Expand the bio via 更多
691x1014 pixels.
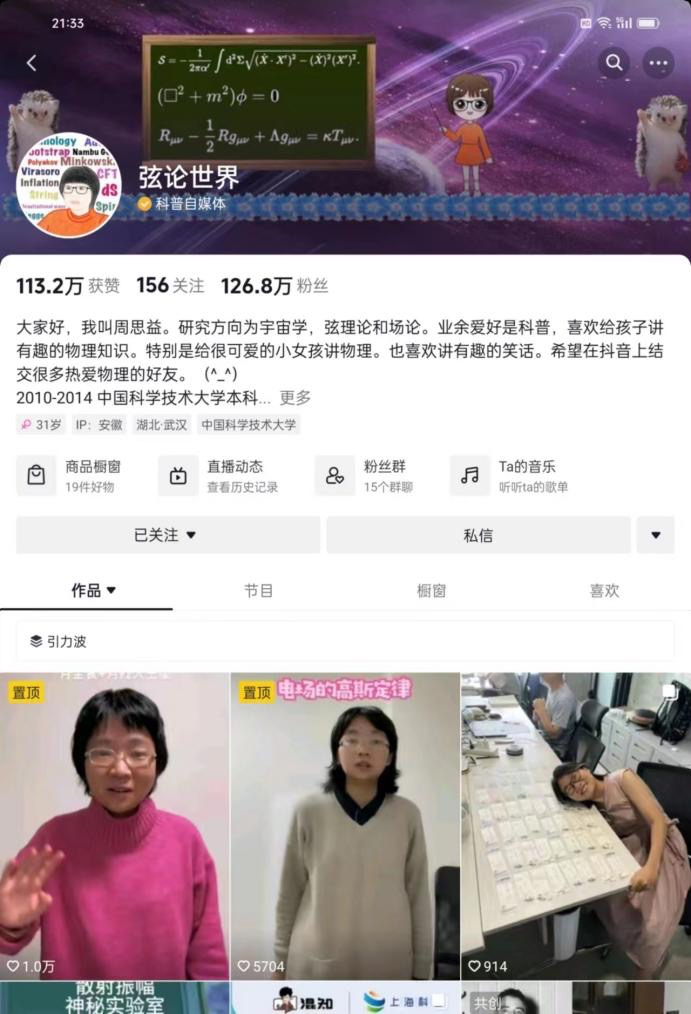click(295, 397)
